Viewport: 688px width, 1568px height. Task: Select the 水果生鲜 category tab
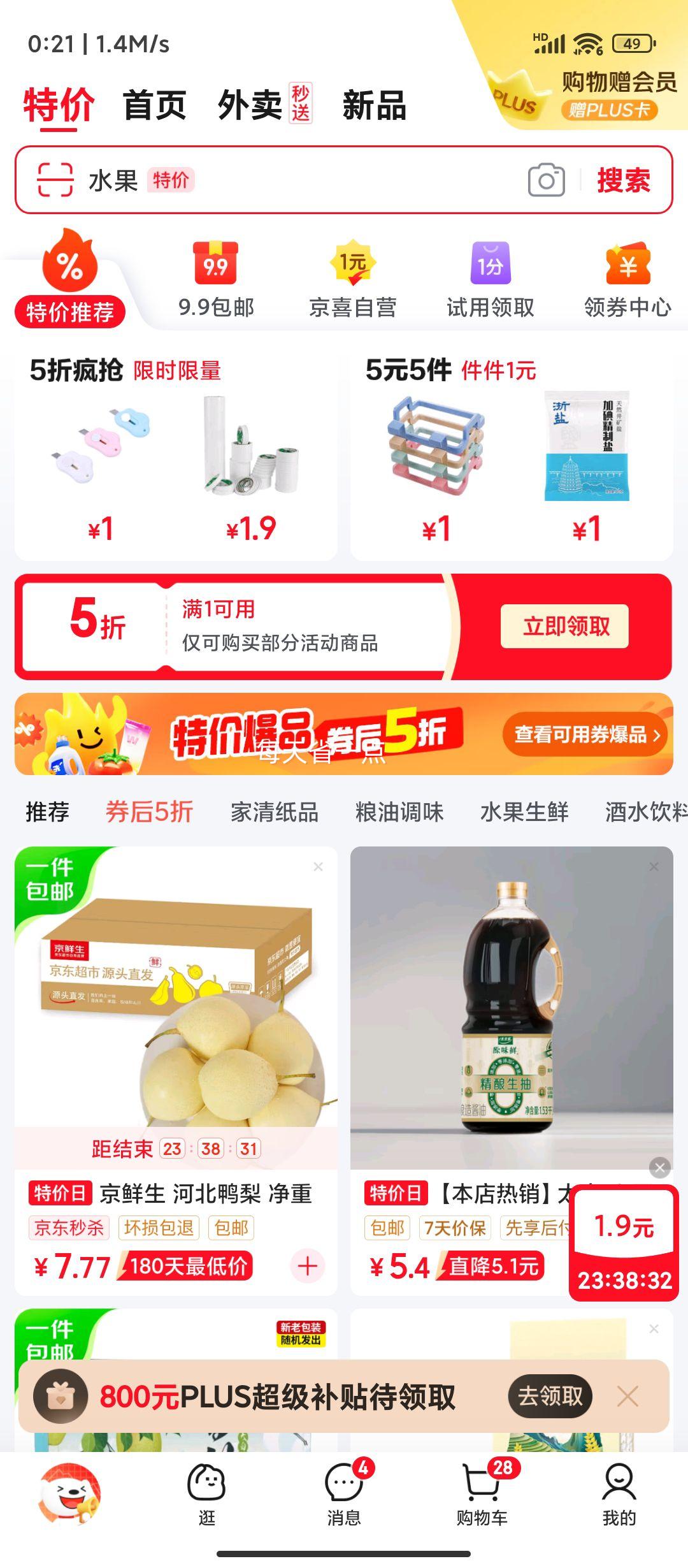524,812
